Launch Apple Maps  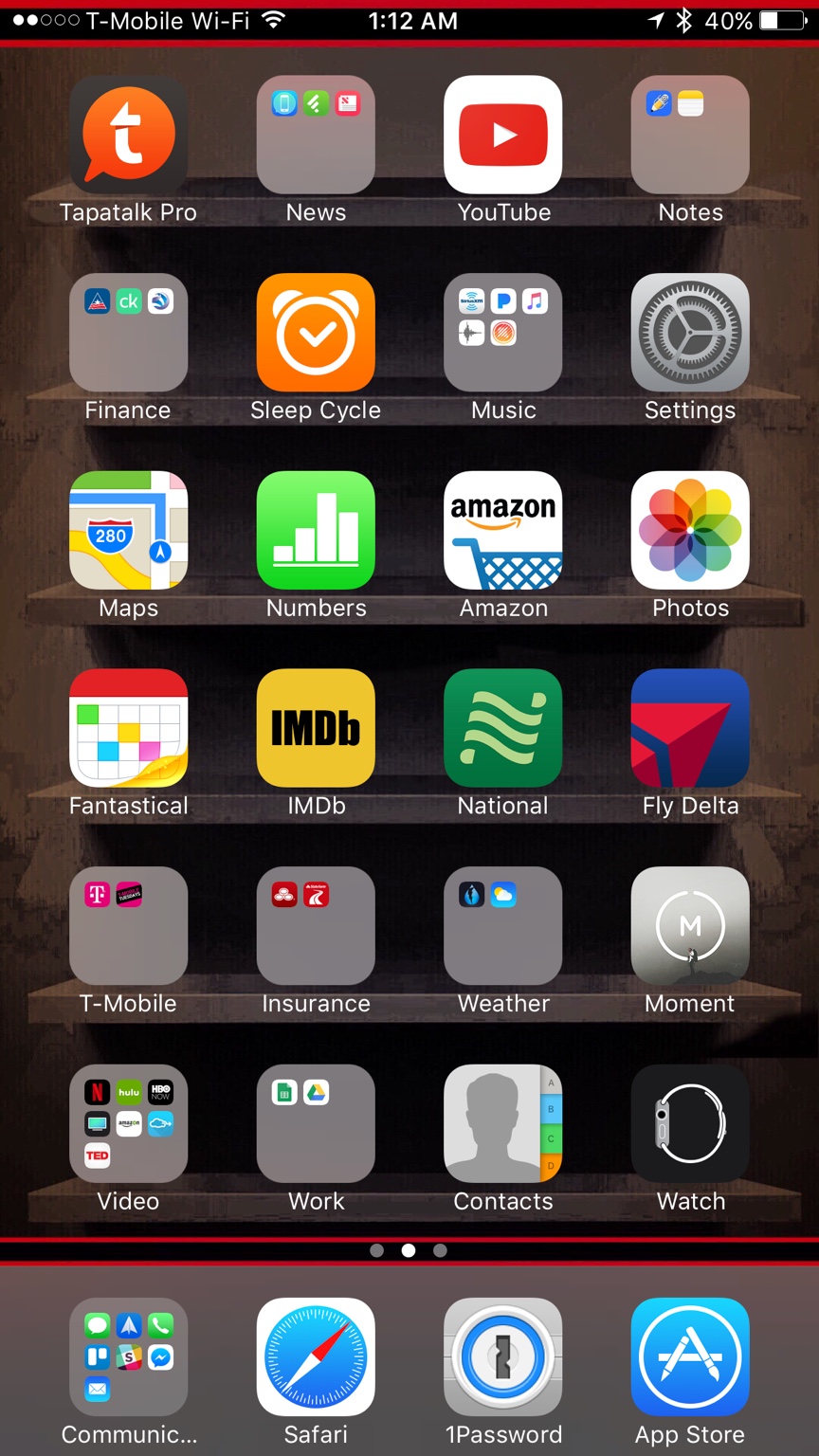128,531
